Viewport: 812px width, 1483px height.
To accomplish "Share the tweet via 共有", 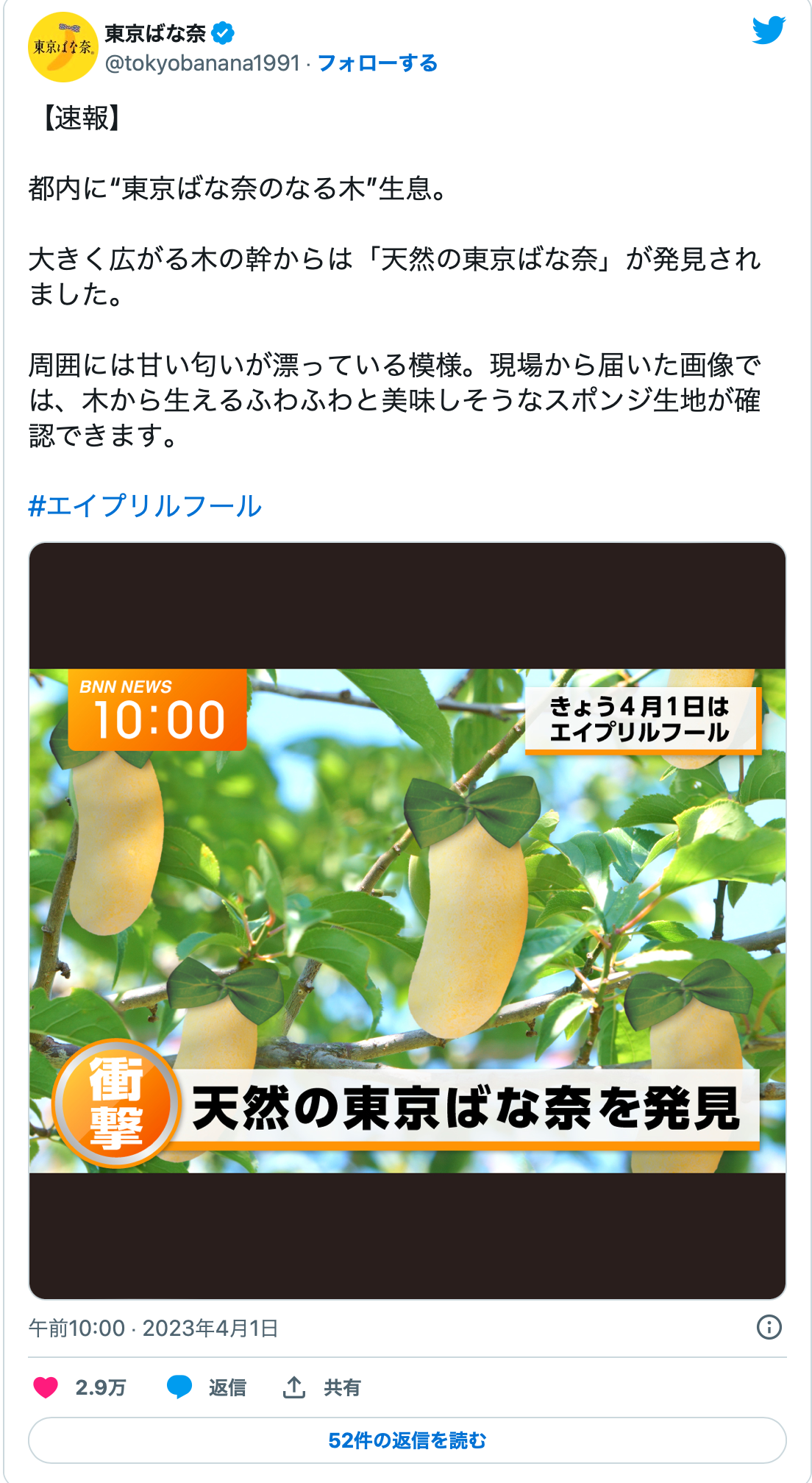I will click(x=322, y=1387).
